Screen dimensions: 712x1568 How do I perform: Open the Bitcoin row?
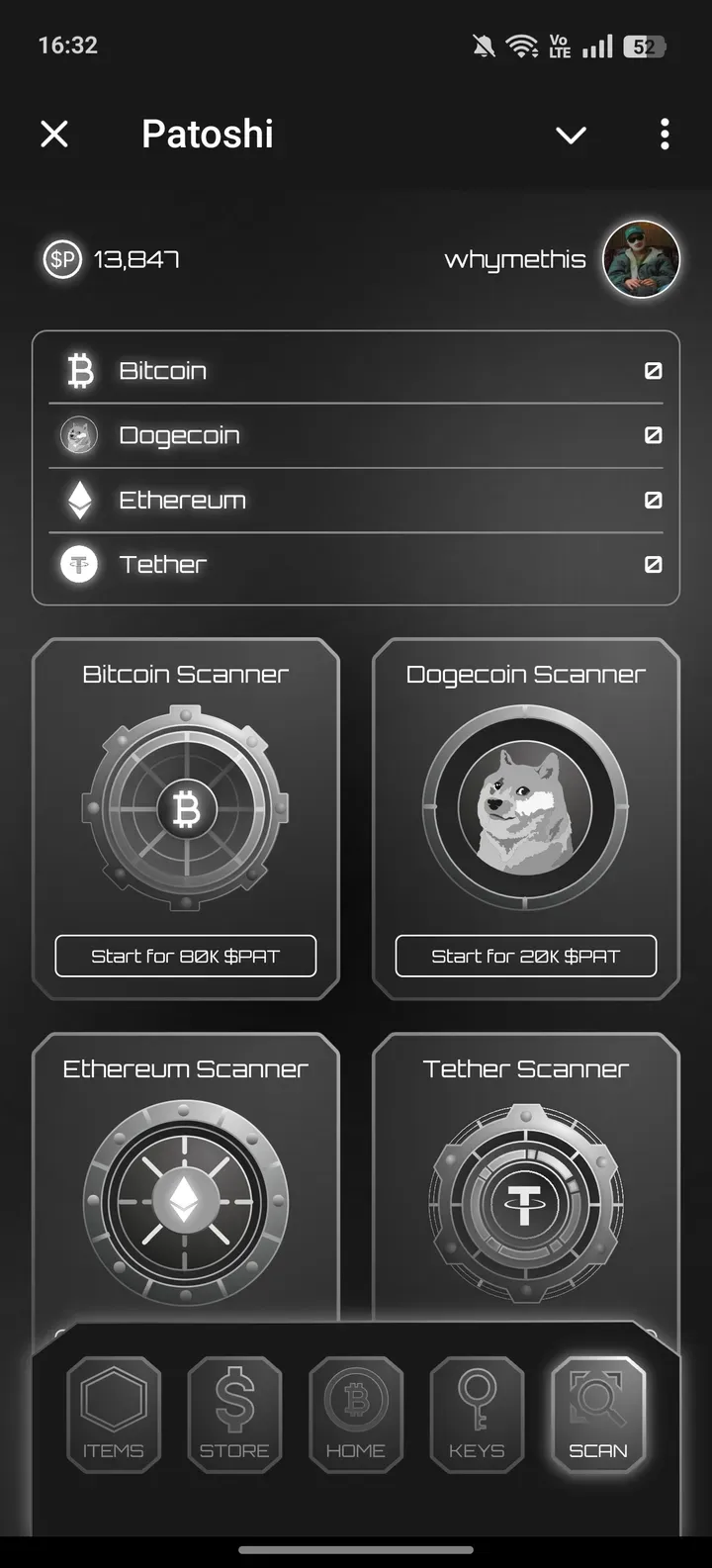(x=356, y=371)
